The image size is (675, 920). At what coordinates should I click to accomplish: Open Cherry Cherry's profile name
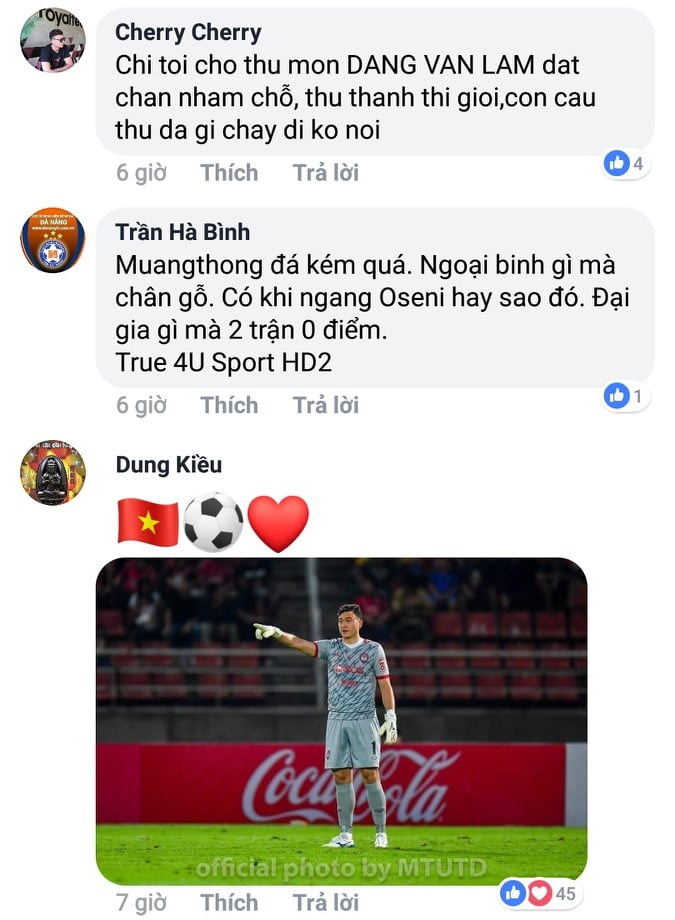[x=188, y=32]
